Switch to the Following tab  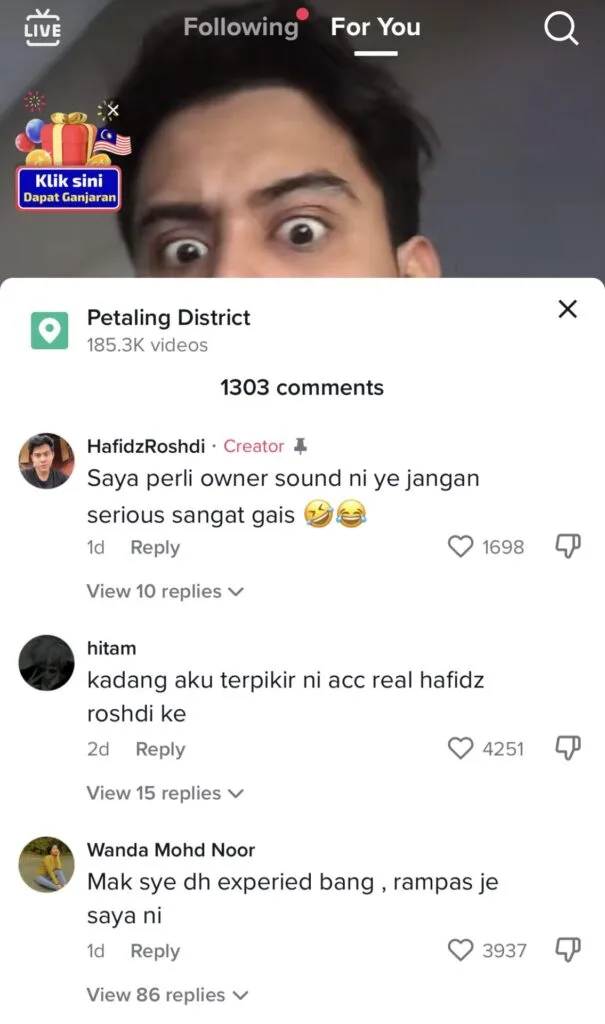pos(241,27)
